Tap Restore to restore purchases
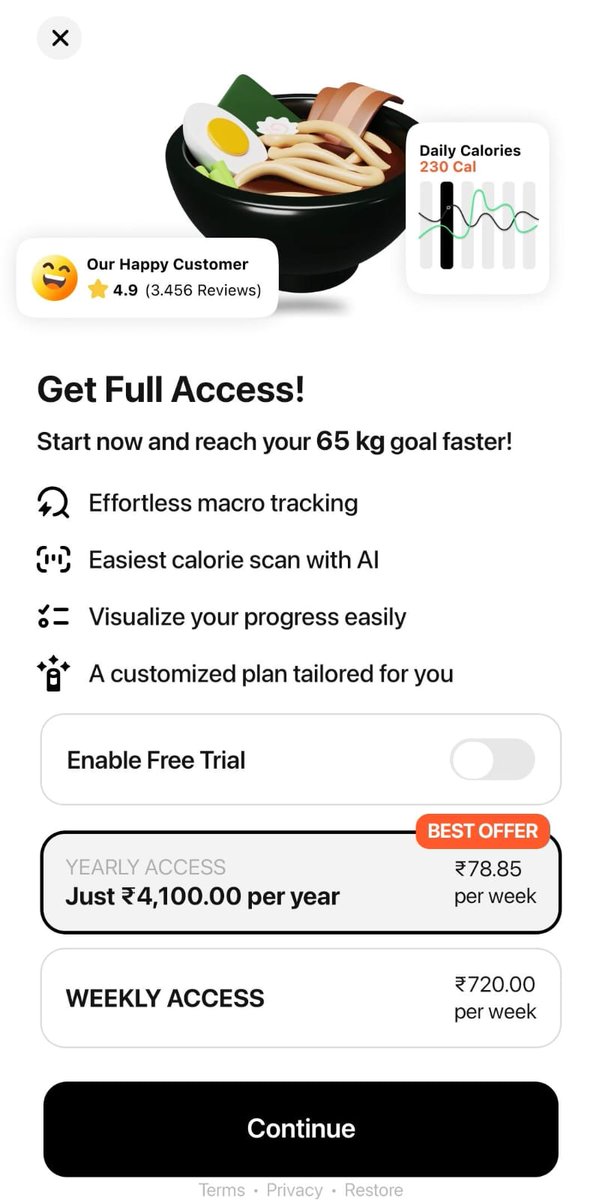 coord(373,1190)
